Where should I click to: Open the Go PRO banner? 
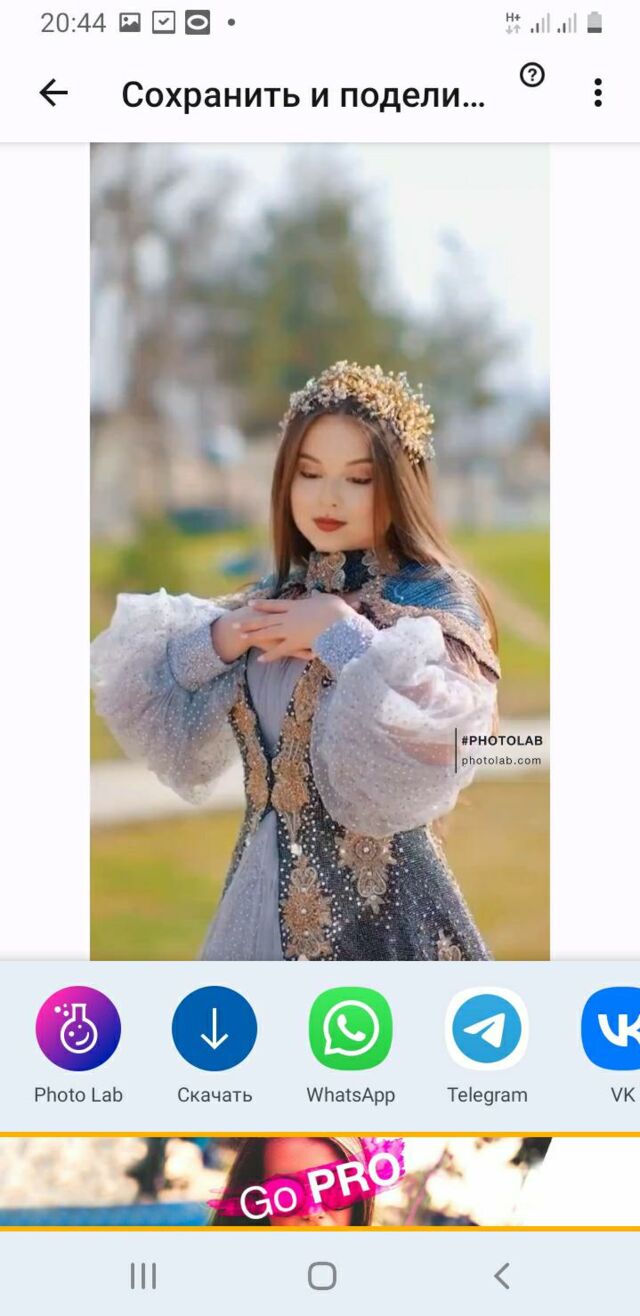coord(320,1182)
